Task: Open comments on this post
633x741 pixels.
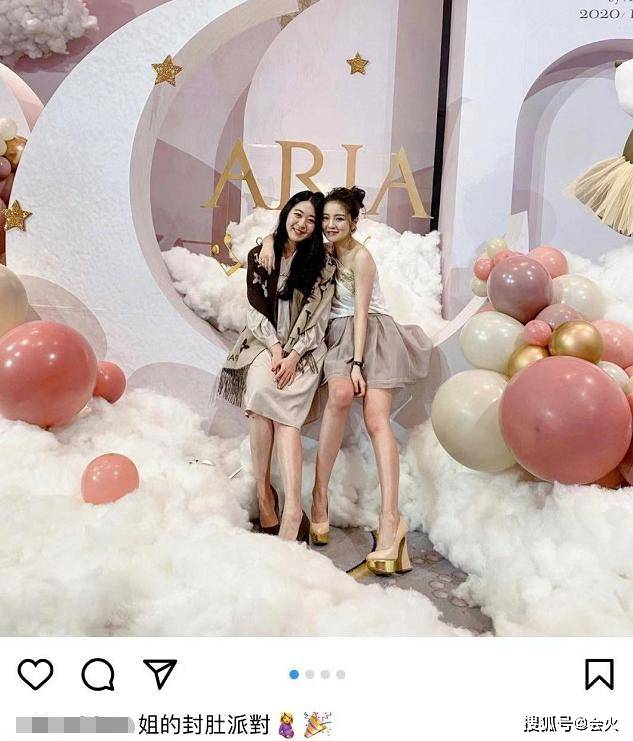Action: point(97,674)
